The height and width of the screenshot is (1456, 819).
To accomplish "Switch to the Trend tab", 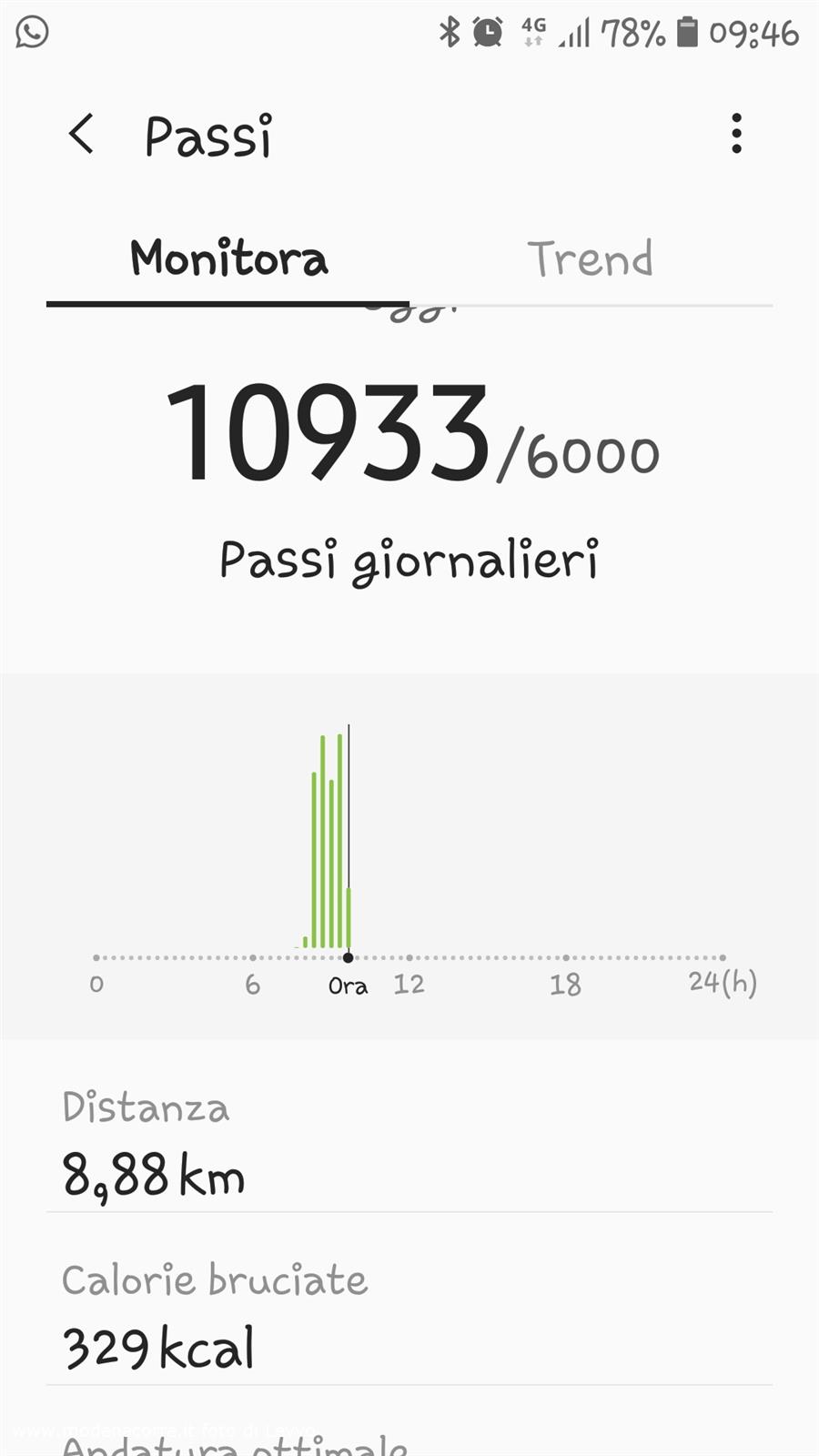I will [x=591, y=258].
